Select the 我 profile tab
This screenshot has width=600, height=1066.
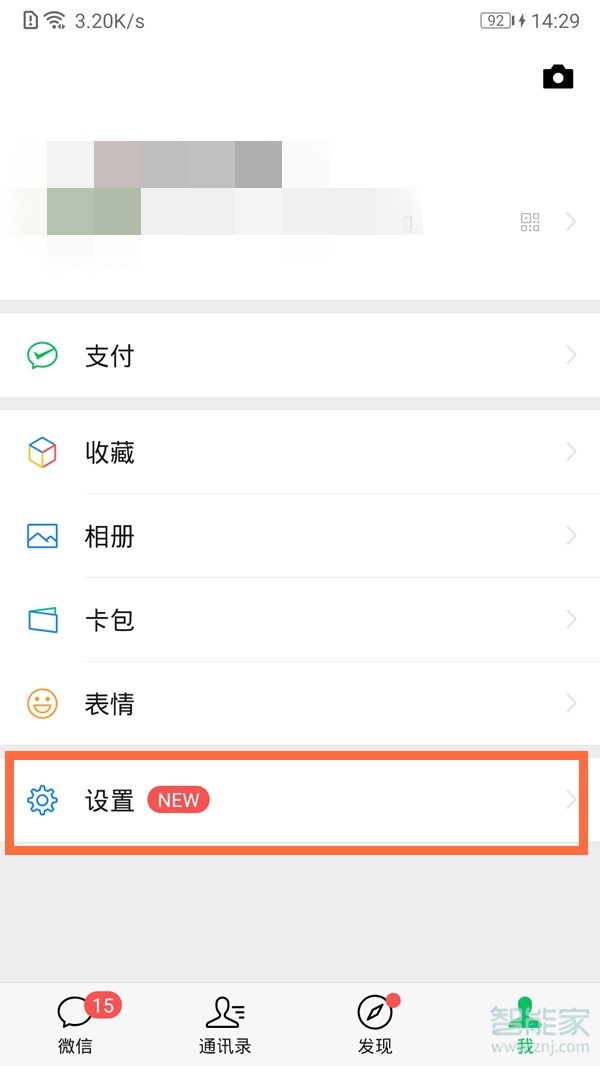(x=525, y=1025)
